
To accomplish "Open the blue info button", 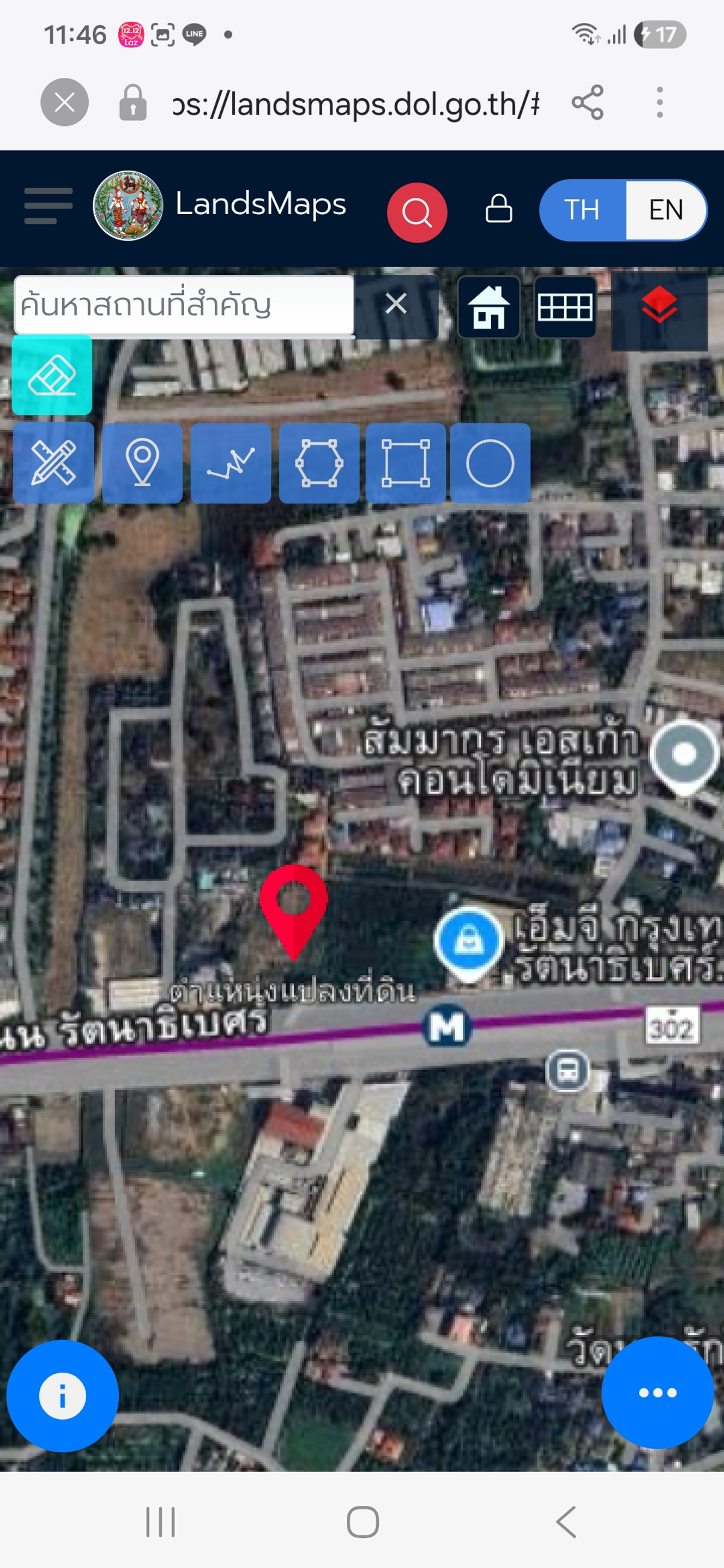I will coord(62,1395).
